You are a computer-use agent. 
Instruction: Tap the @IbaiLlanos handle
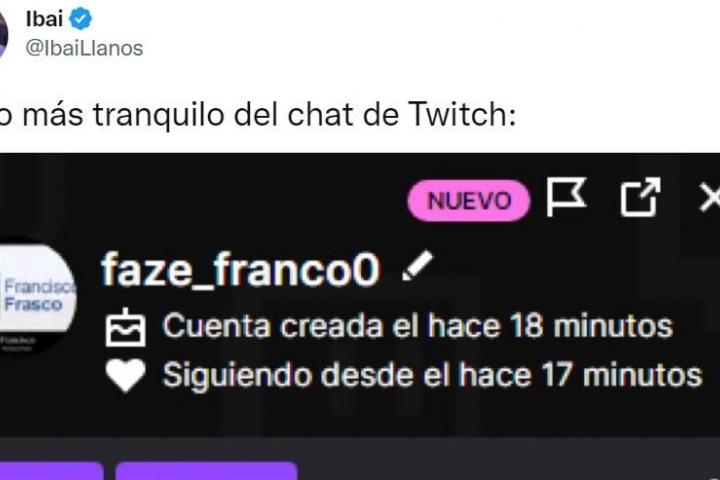[84, 47]
